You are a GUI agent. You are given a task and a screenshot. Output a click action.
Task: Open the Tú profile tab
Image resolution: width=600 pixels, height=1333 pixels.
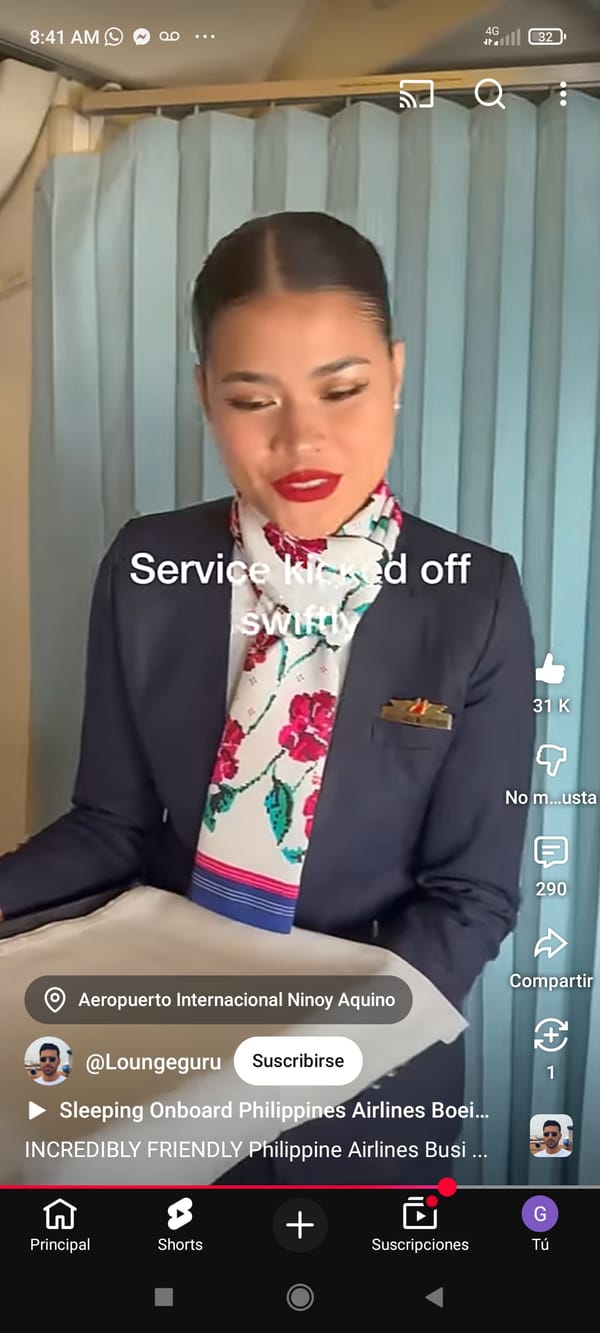click(540, 1225)
